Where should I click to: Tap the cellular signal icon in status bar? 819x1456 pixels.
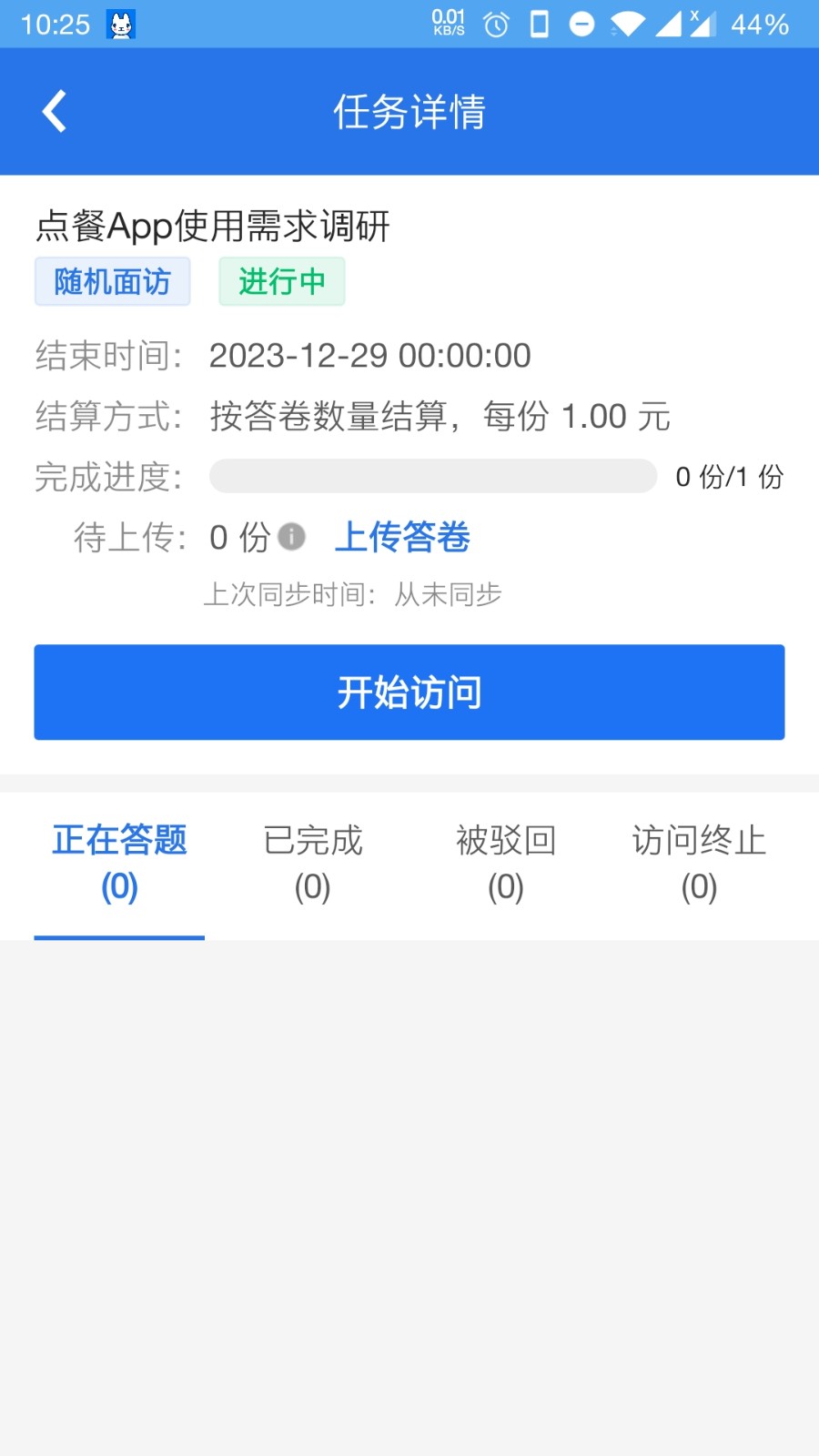[671, 25]
